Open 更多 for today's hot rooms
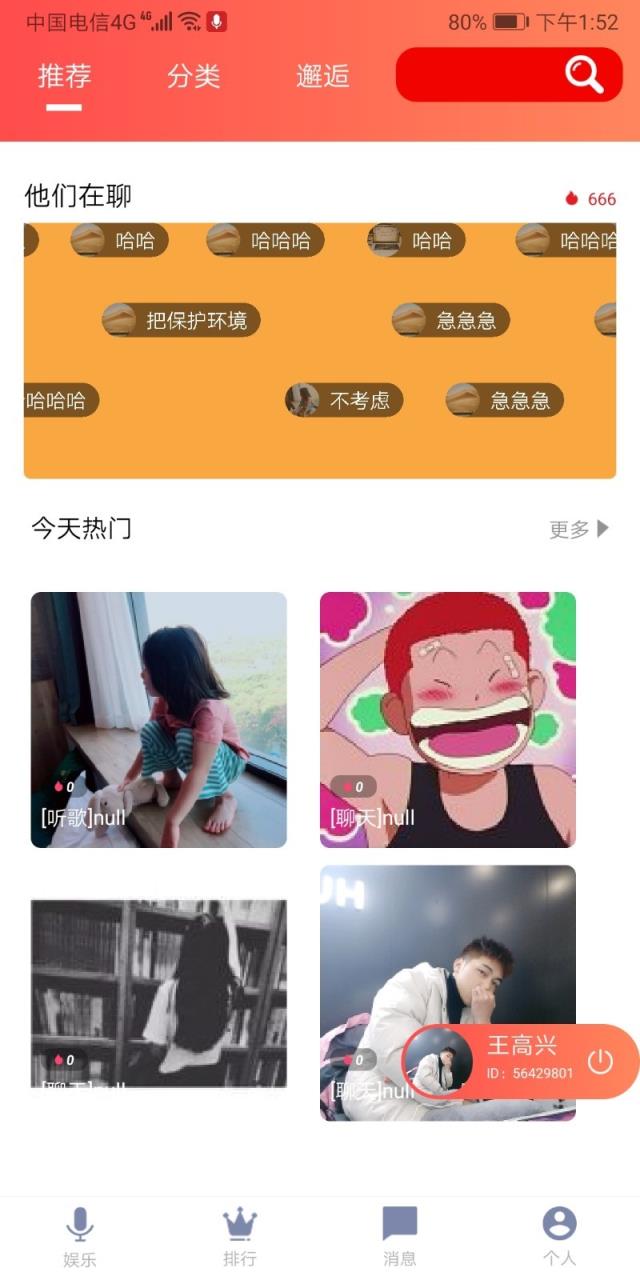 pos(579,529)
